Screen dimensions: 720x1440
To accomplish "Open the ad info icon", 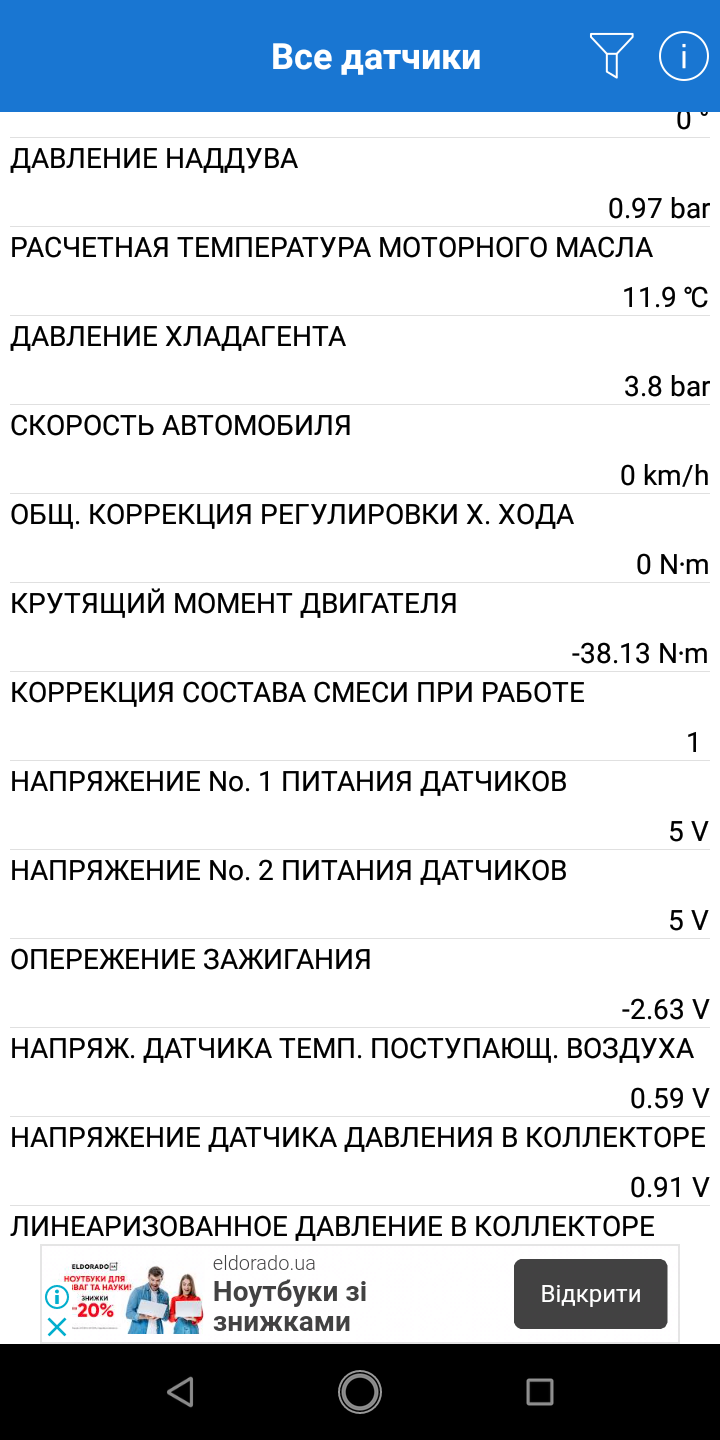I will (57, 1297).
